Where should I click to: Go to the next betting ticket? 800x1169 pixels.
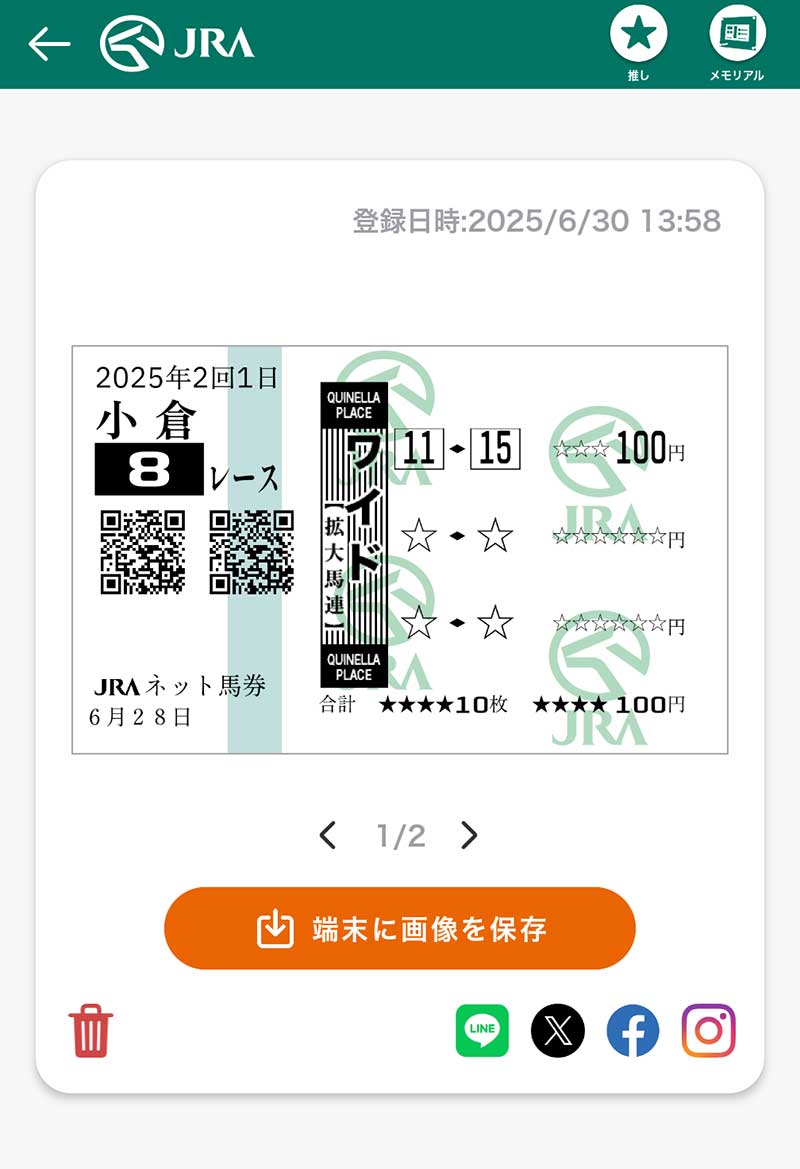[x=469, y=835]
